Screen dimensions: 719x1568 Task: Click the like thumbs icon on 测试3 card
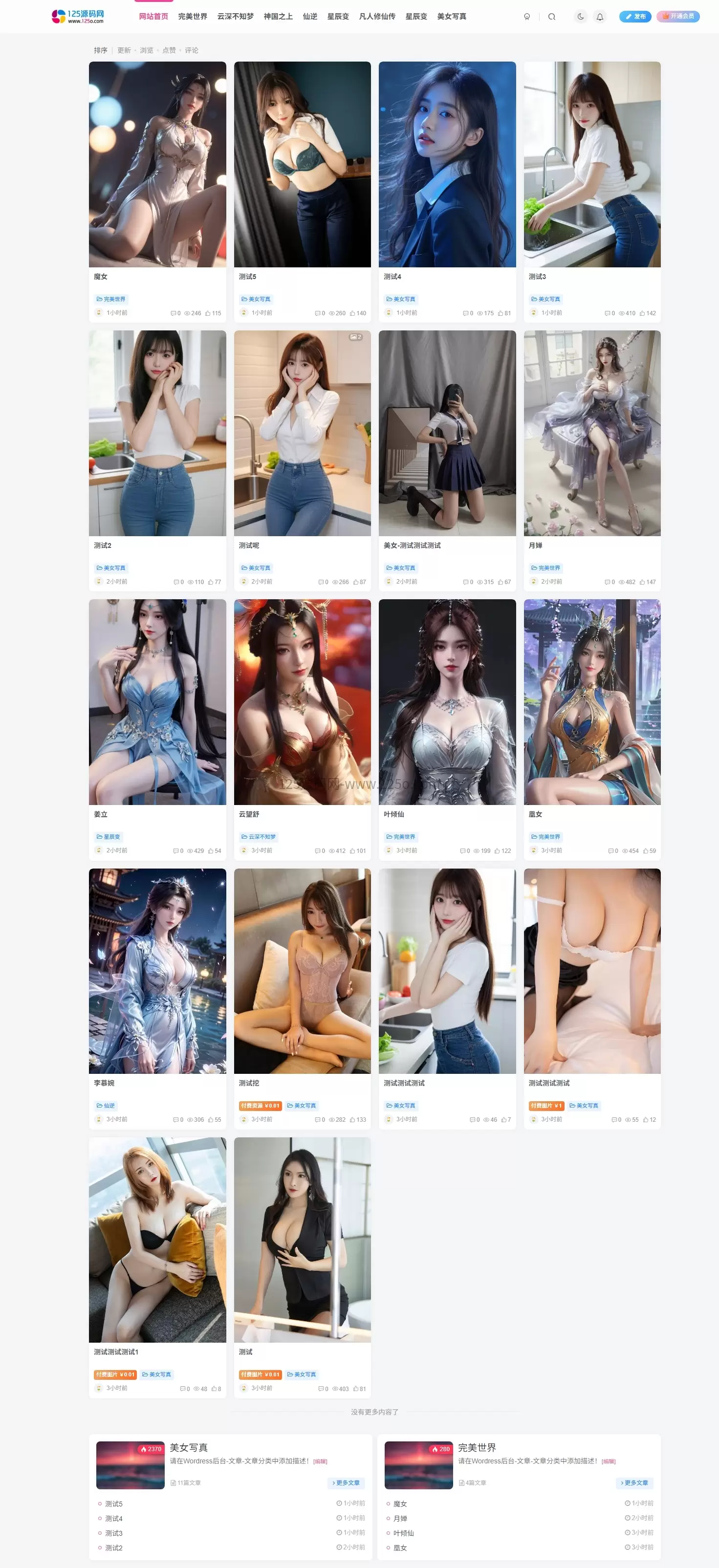tap(642, 312)
